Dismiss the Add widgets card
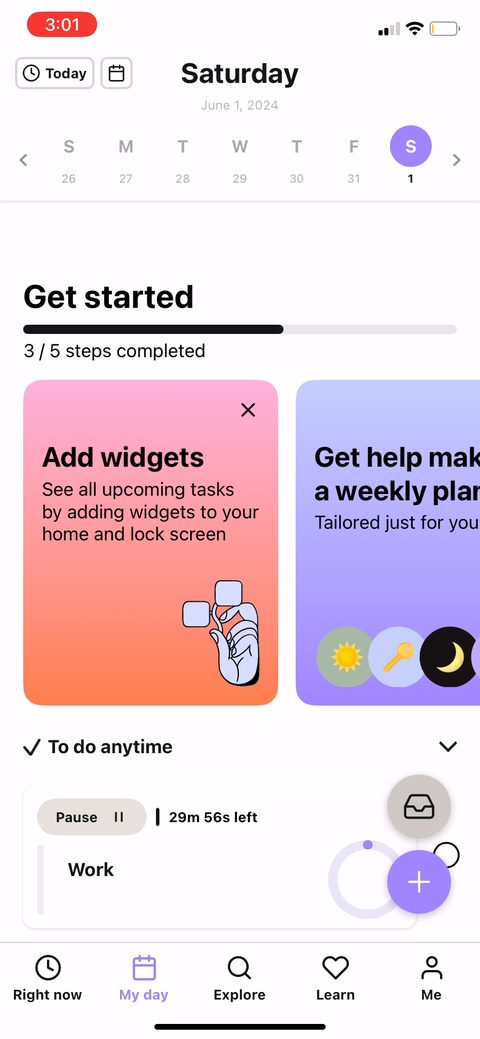The height and width of the screenshot is (1039, 480). tap(248, 410)
